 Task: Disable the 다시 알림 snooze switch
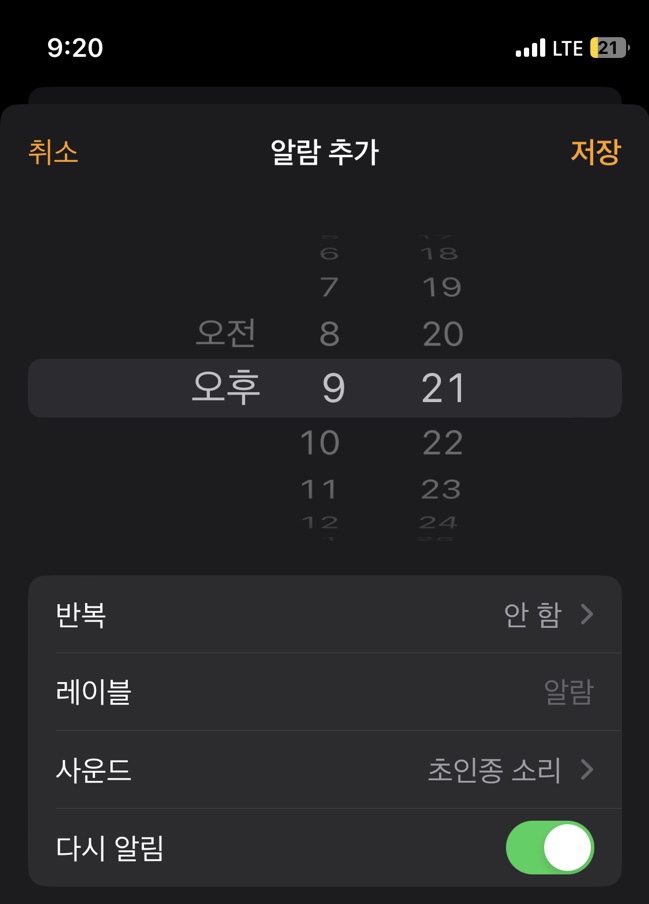click(x=549, y=848)
